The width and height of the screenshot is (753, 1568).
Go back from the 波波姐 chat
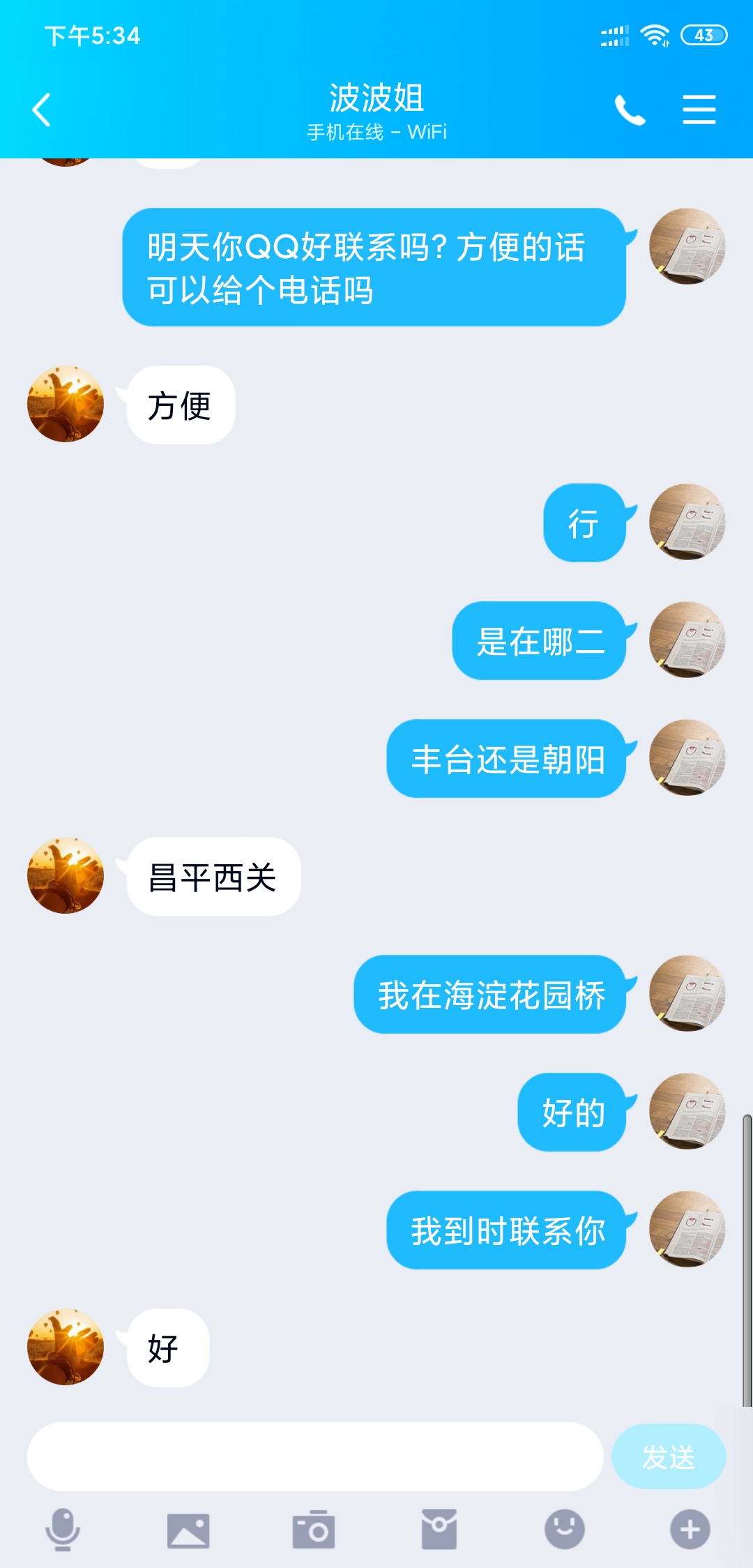point(42,110)
